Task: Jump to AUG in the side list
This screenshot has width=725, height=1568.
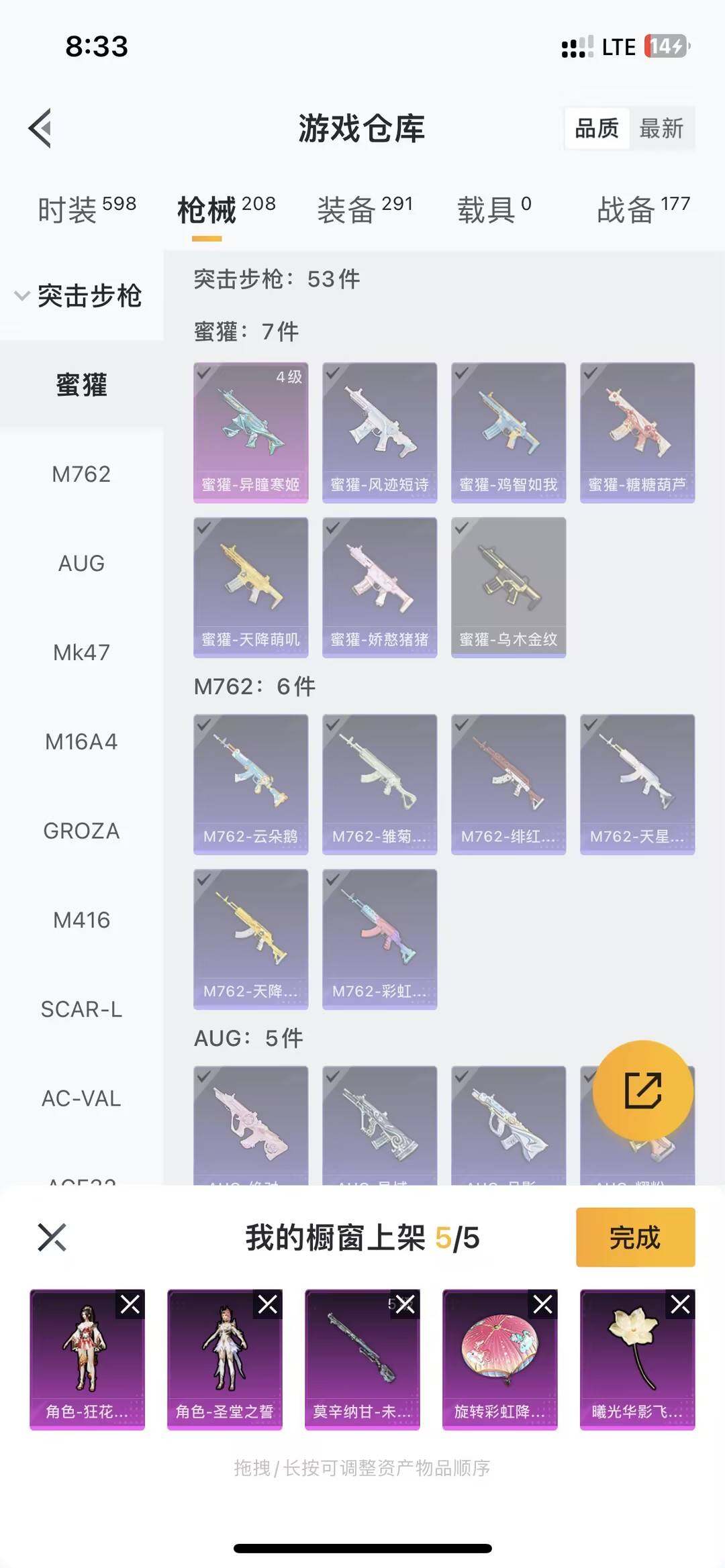Action: tap(81, 564)
